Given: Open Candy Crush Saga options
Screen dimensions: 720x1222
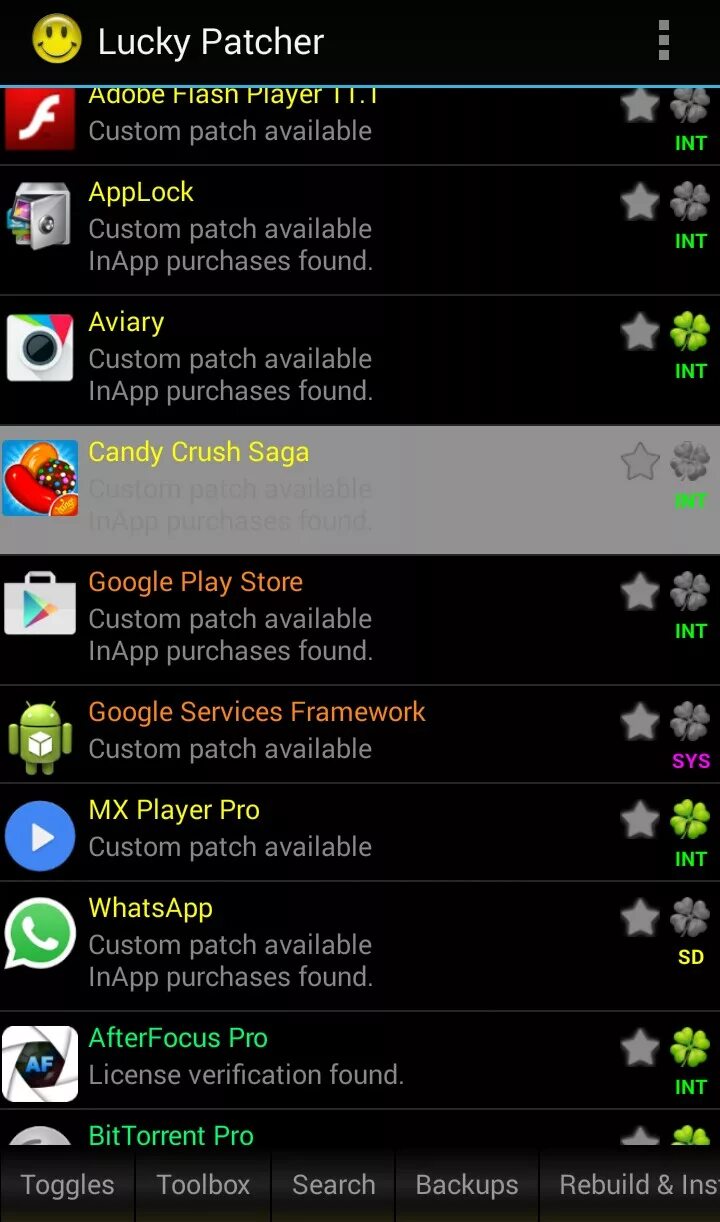Looking at the screenshot, I should coord(300,489).
